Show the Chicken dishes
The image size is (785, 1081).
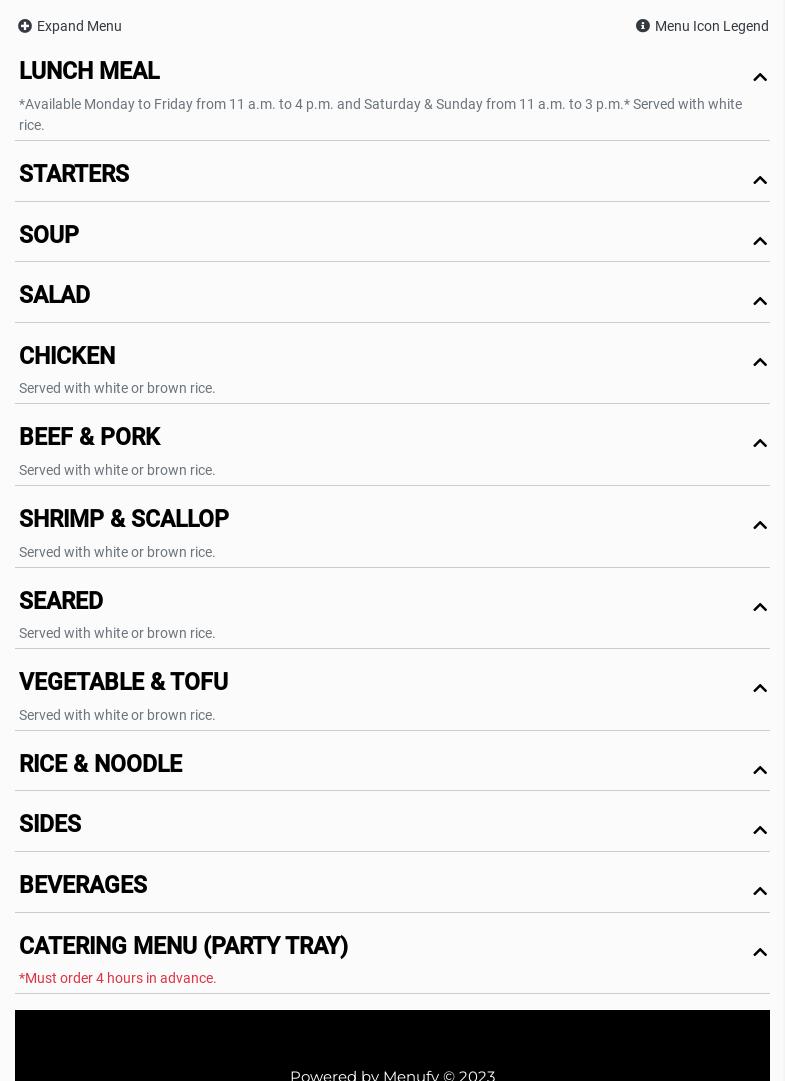[67, 357]
